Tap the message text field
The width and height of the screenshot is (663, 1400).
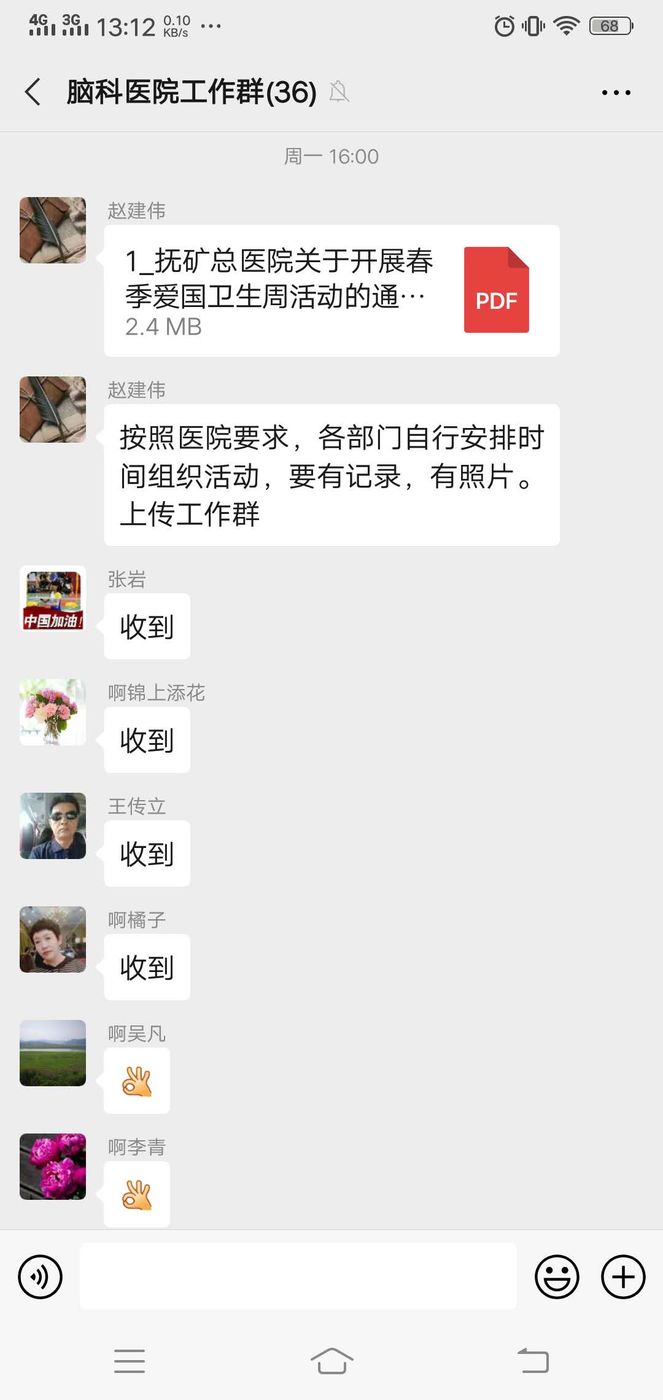click(298, 1276)
